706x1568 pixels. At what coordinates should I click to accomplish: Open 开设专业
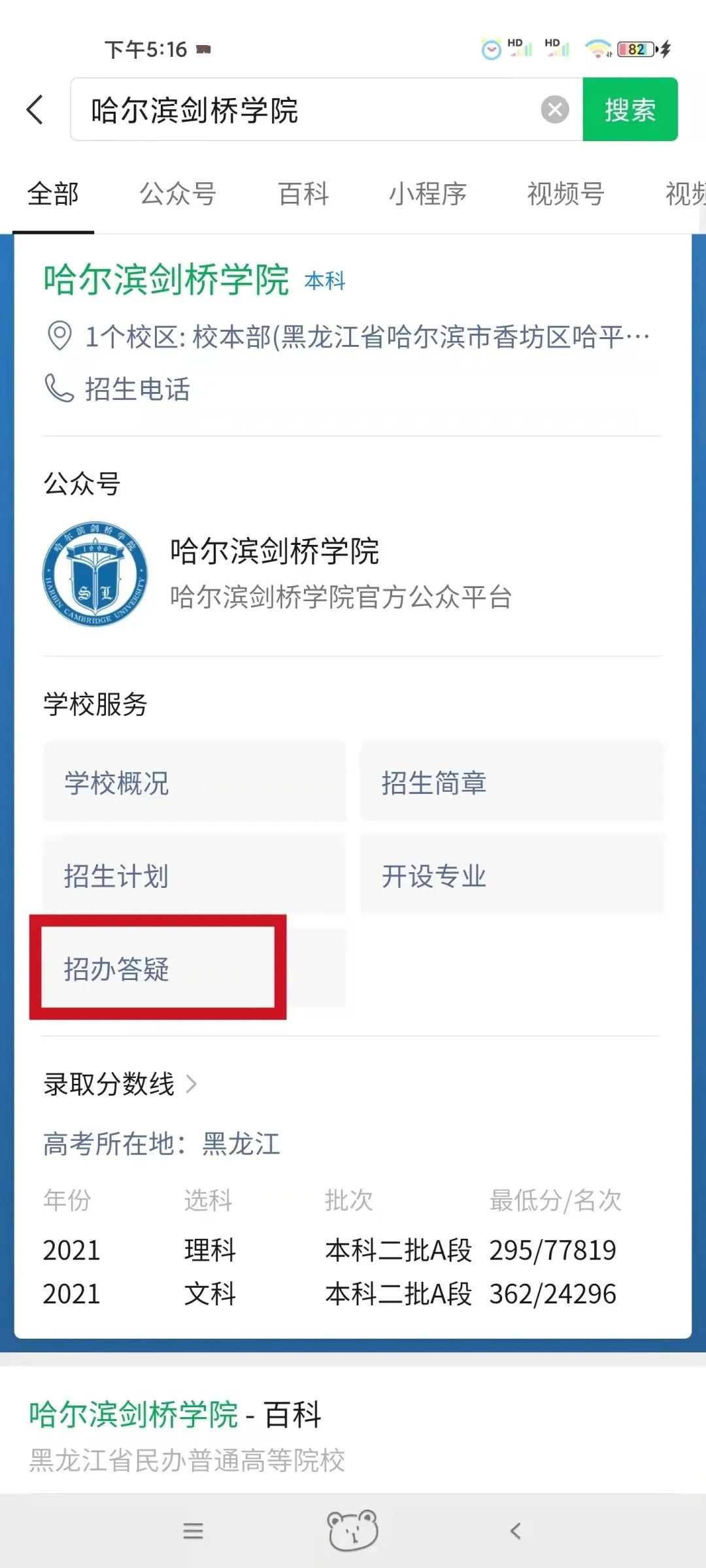pyautogui.click(x=512, y=875)
